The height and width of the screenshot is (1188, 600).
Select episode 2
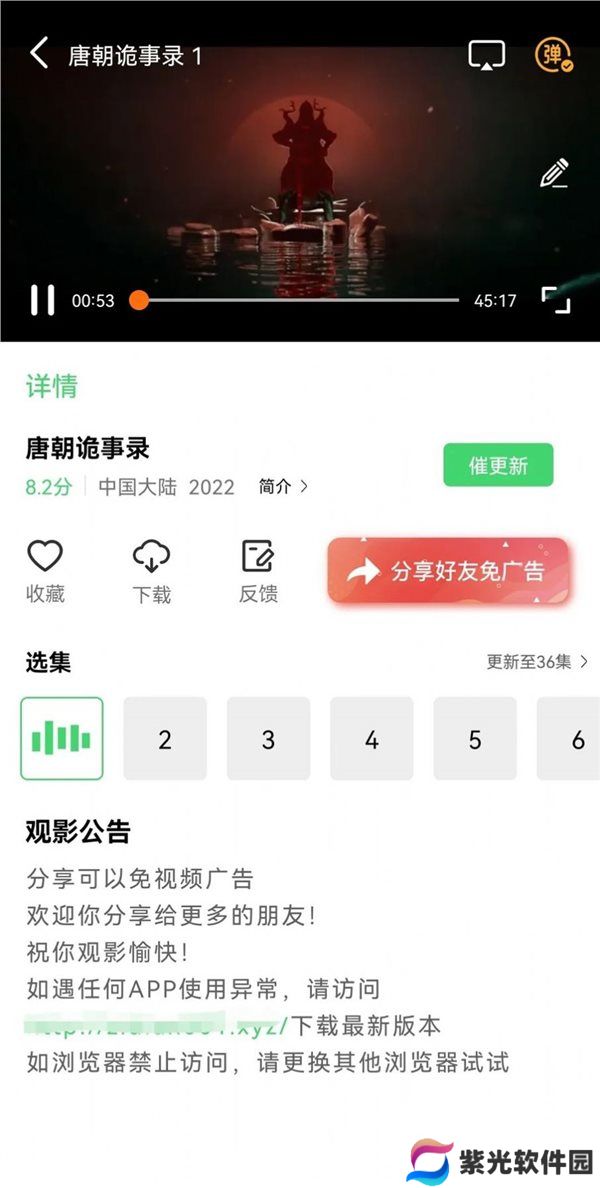click(x=165, y=739)
